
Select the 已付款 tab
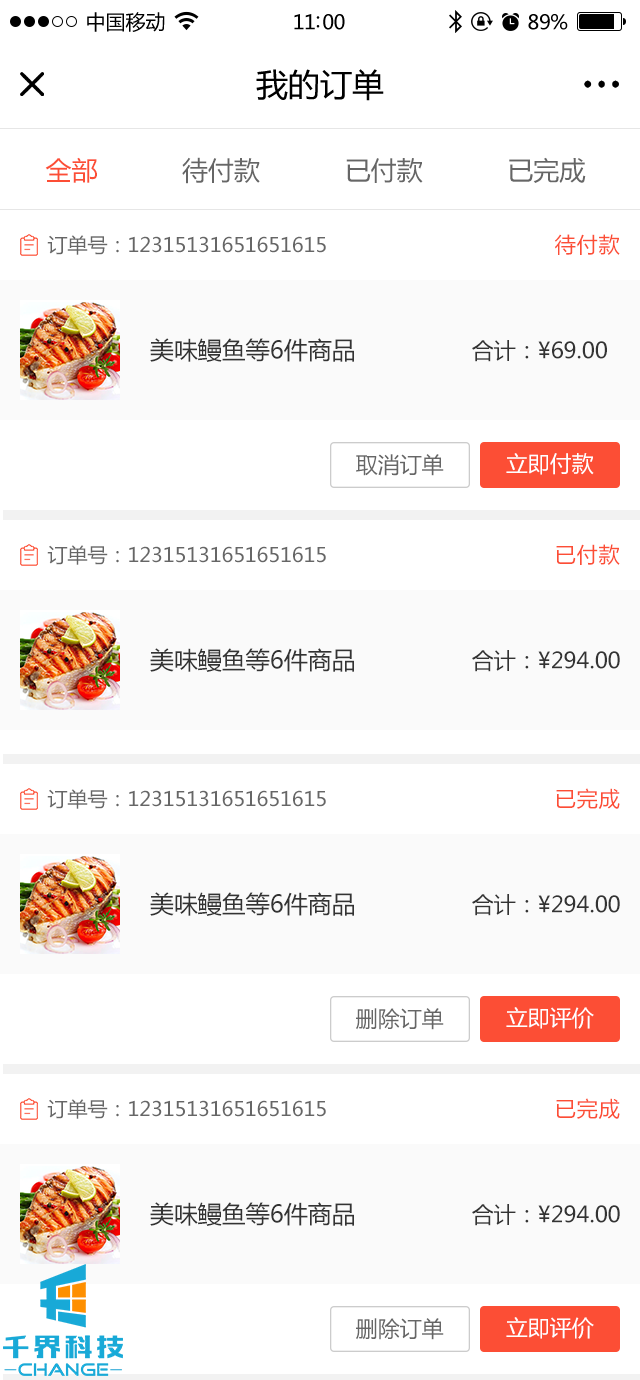[384, 171]
